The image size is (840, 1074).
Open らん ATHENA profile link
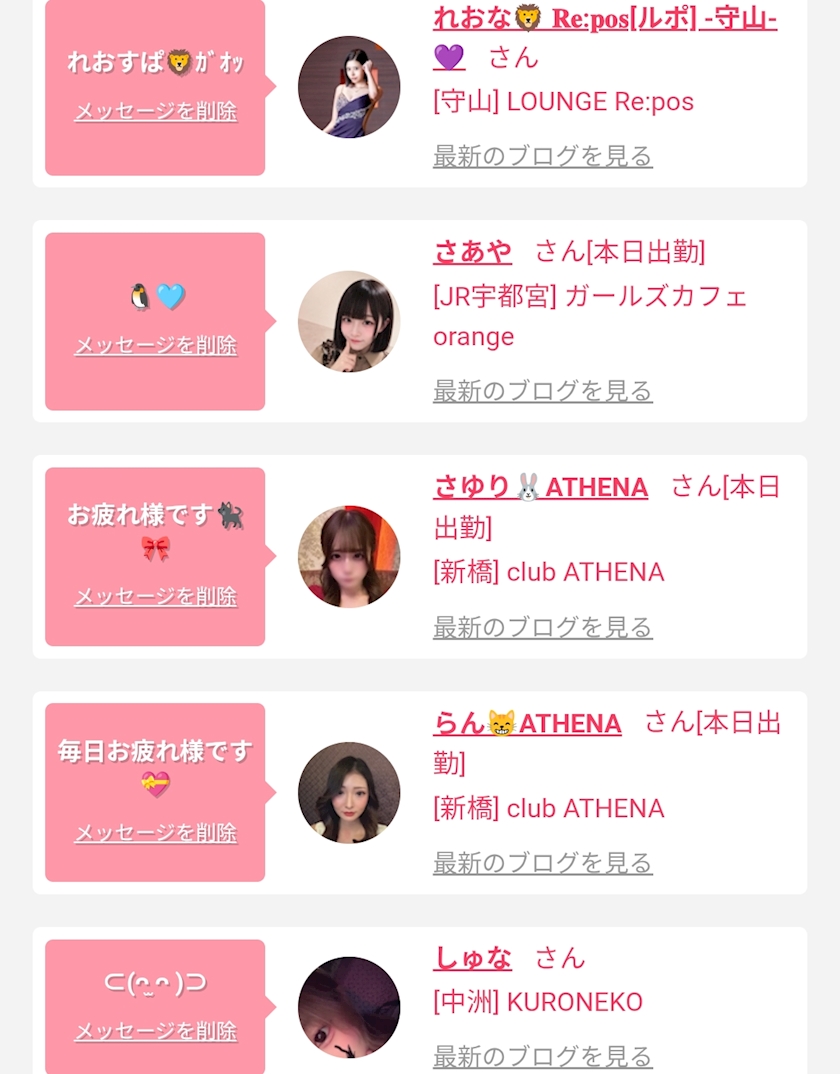tap(528, 723)
